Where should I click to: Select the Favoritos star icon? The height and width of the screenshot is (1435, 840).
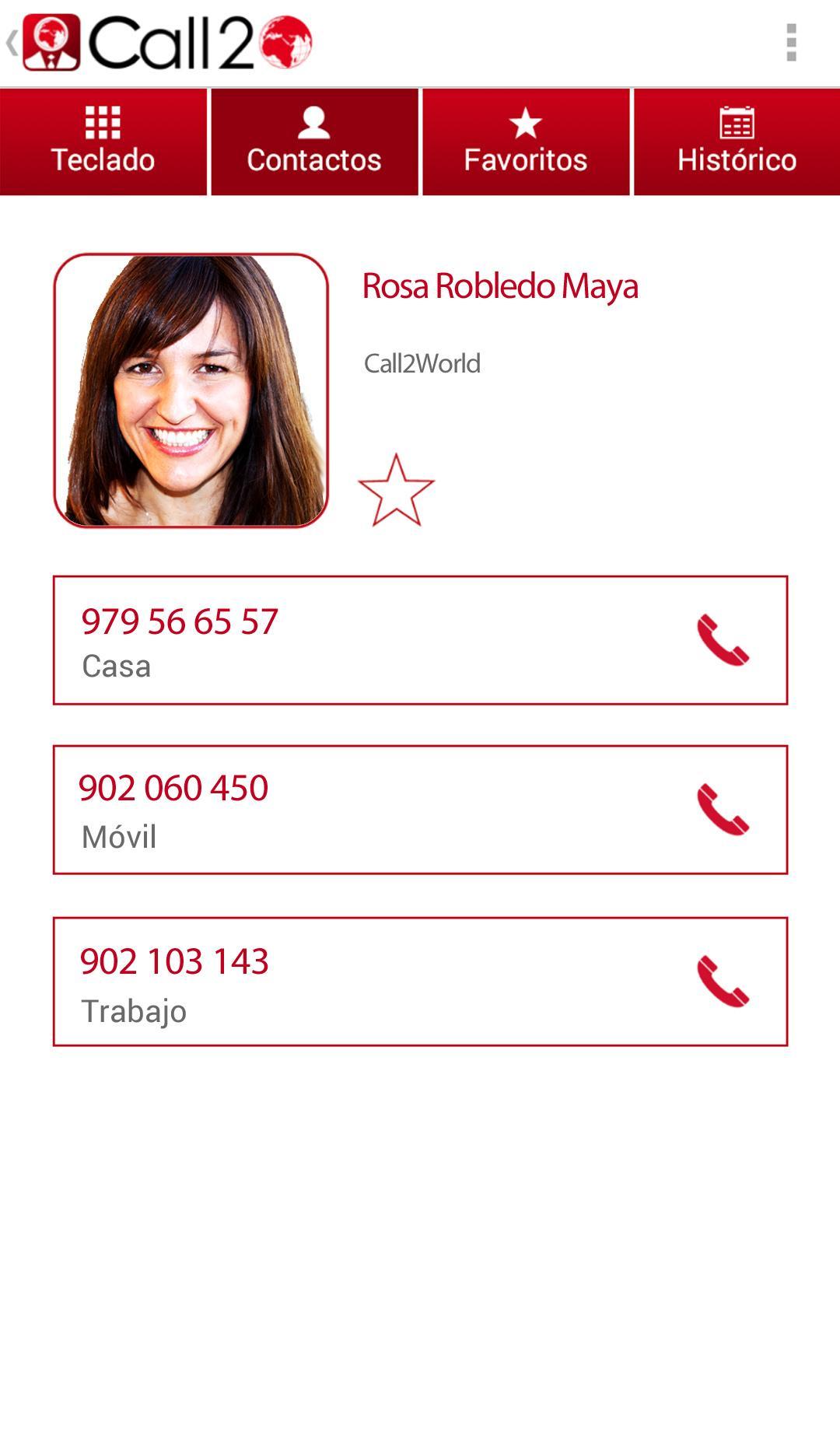525,121
